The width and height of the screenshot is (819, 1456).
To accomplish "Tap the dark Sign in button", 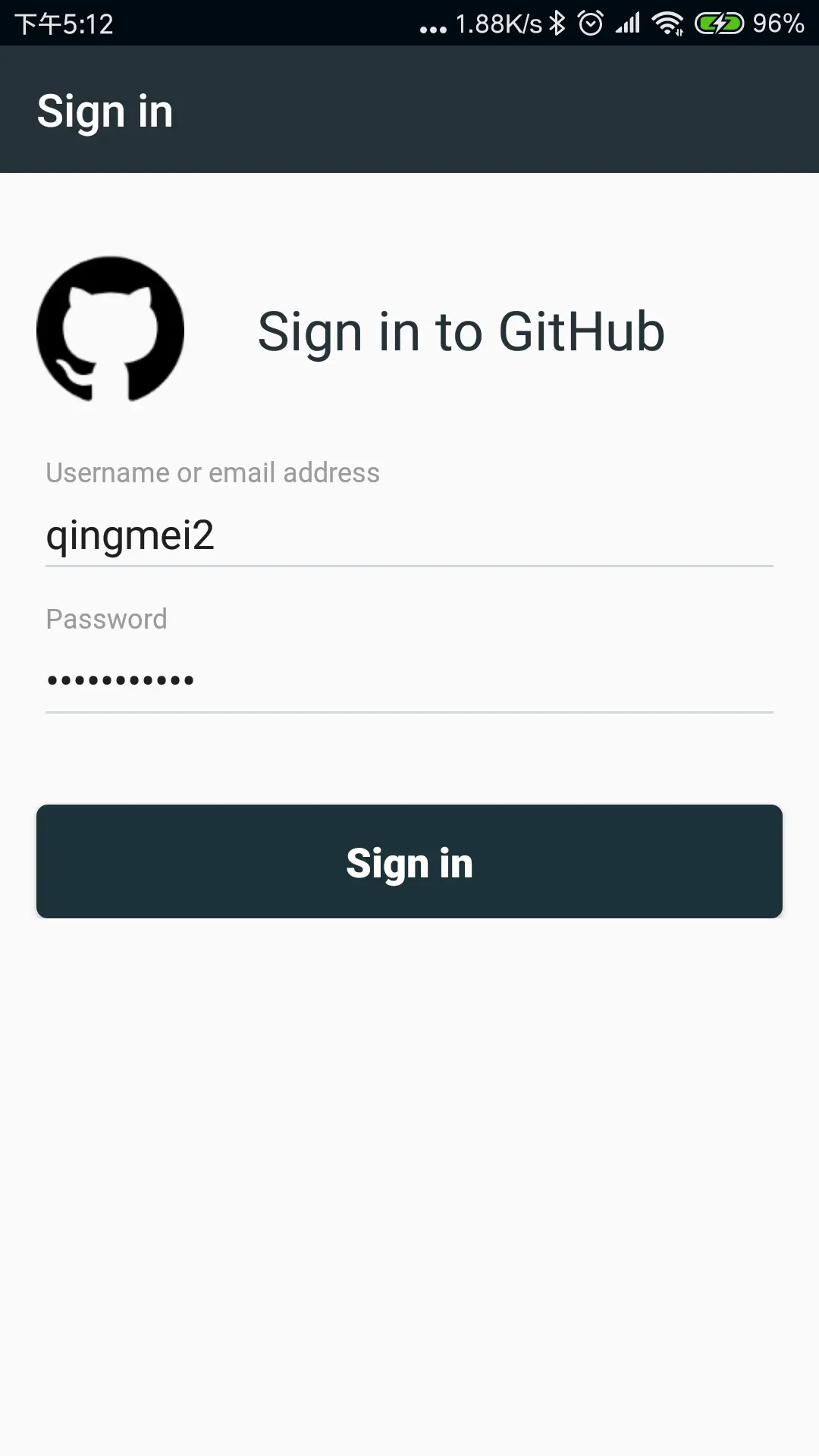I will [x=409, y=861].
